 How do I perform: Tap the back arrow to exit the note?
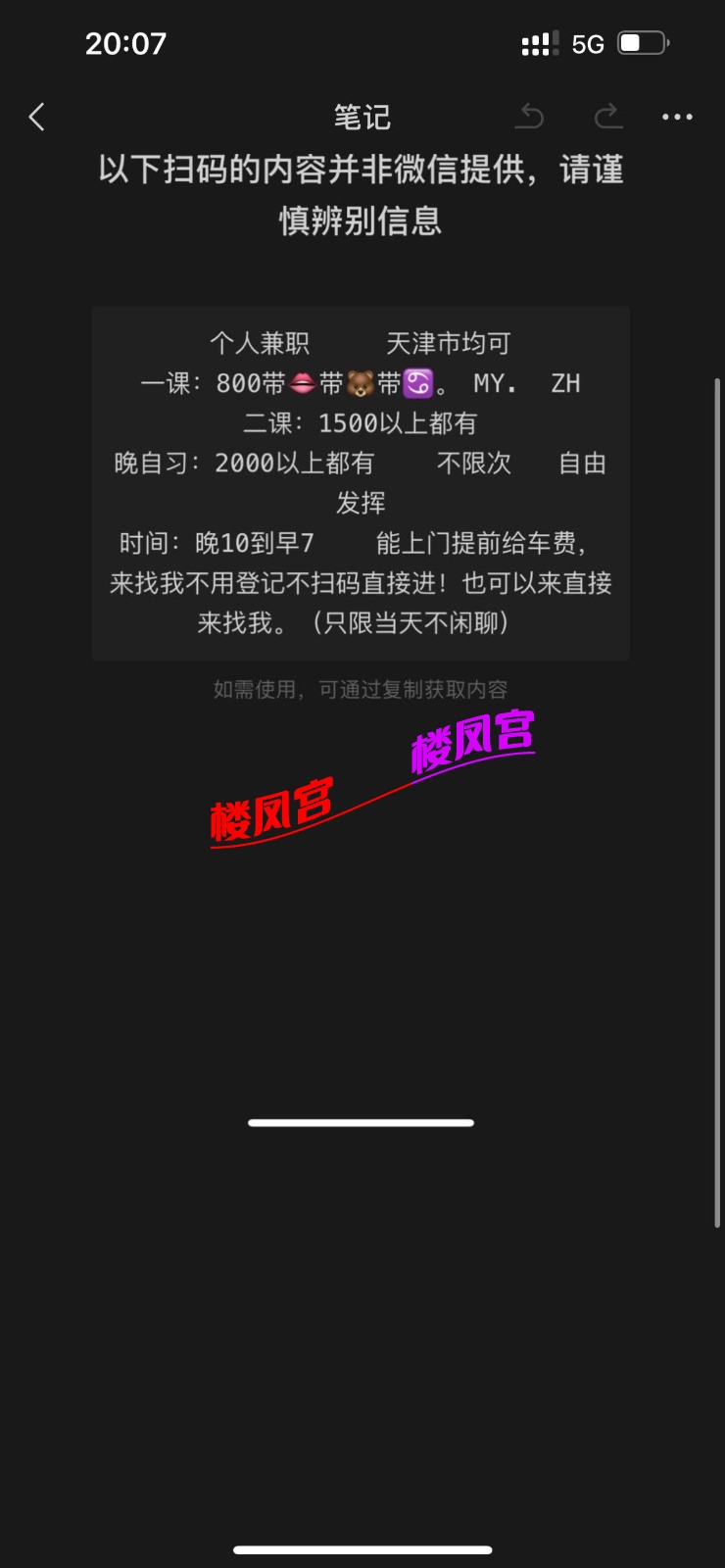pyautogui.click(x=36, y=117)
